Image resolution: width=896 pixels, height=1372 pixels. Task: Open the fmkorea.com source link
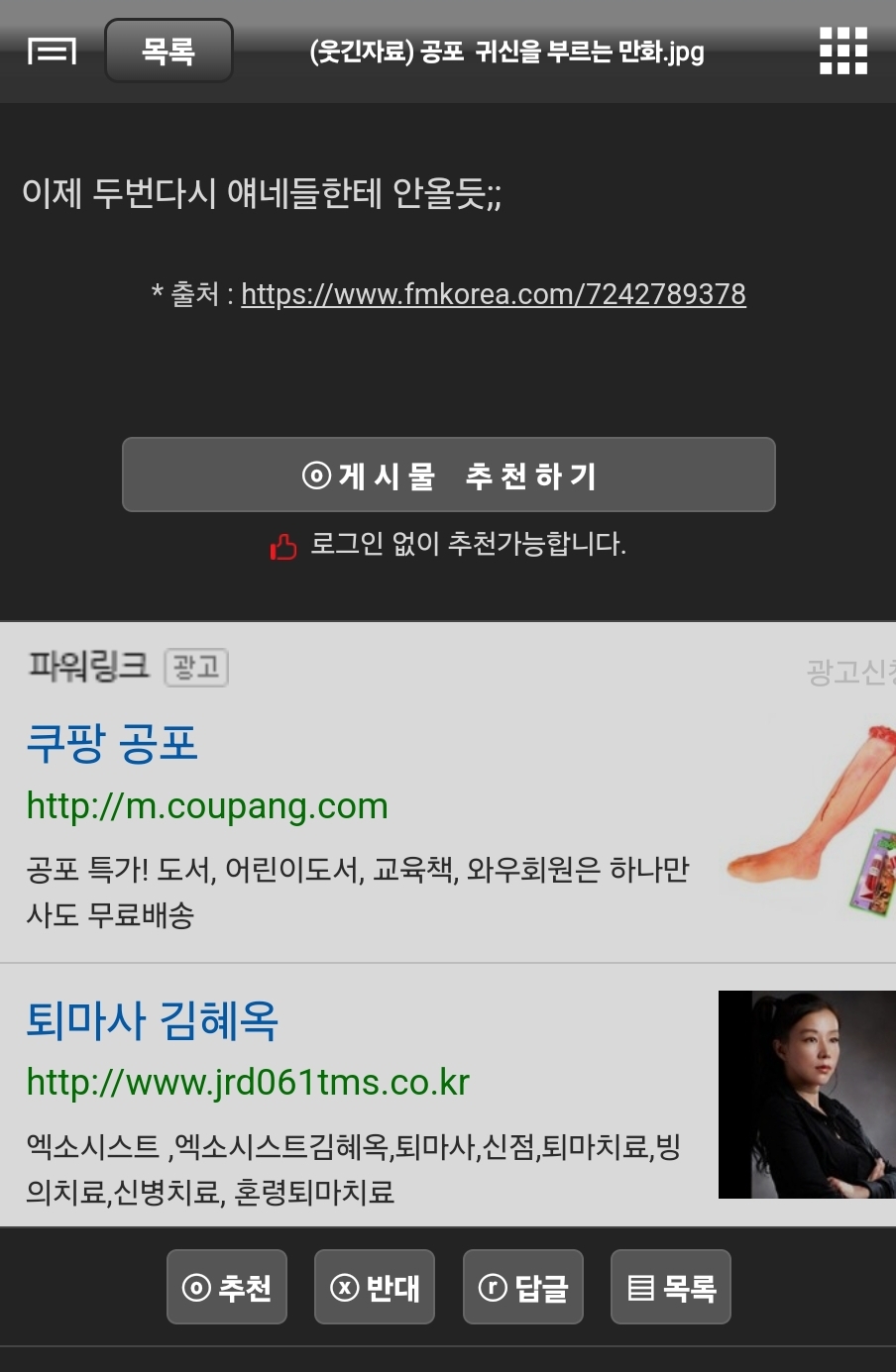pyautogui.click(x=494, y=294)
